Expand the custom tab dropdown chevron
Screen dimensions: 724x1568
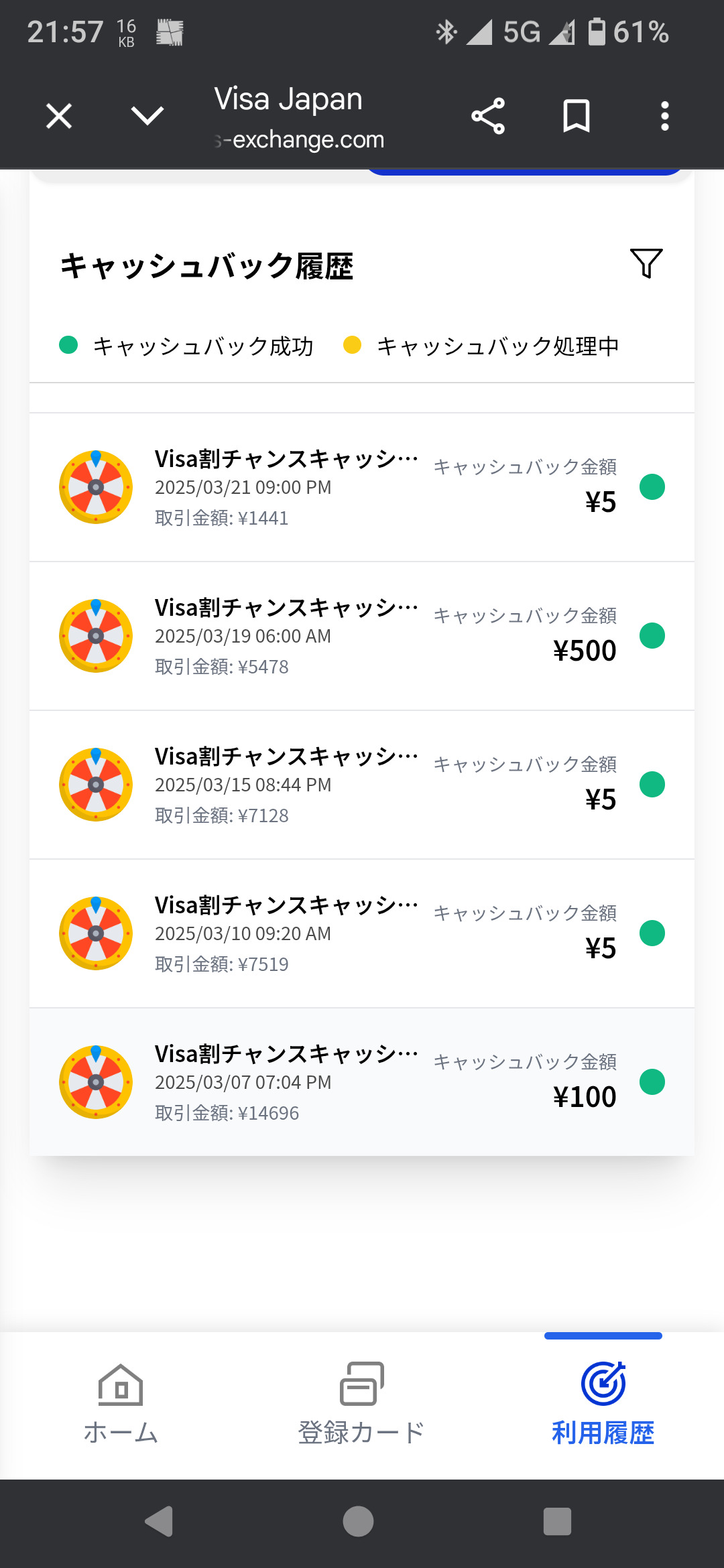click(147, 116)
